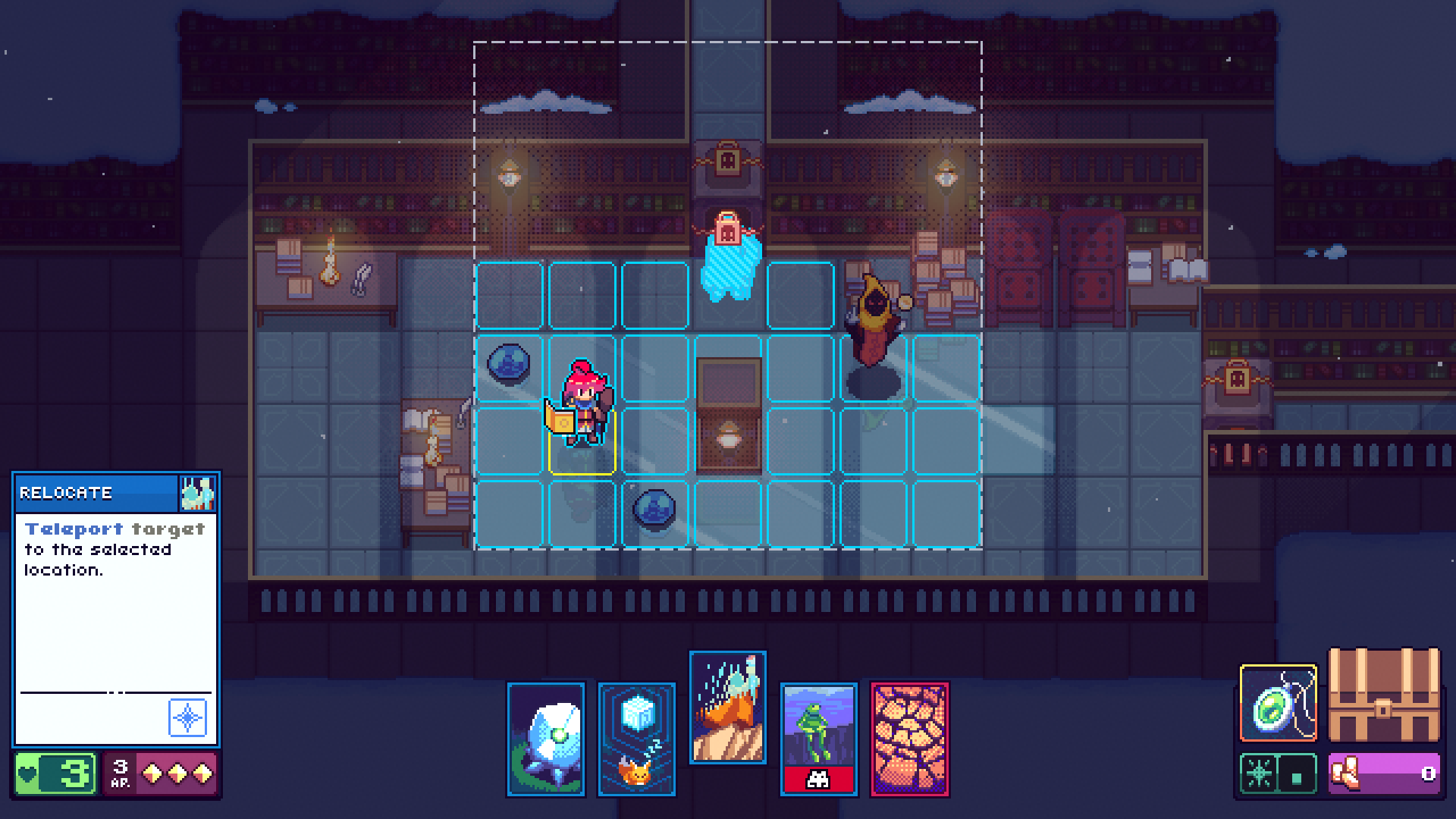1456x819 pixels.
Task: Select the white robot card
Action: tap(546, 739)
